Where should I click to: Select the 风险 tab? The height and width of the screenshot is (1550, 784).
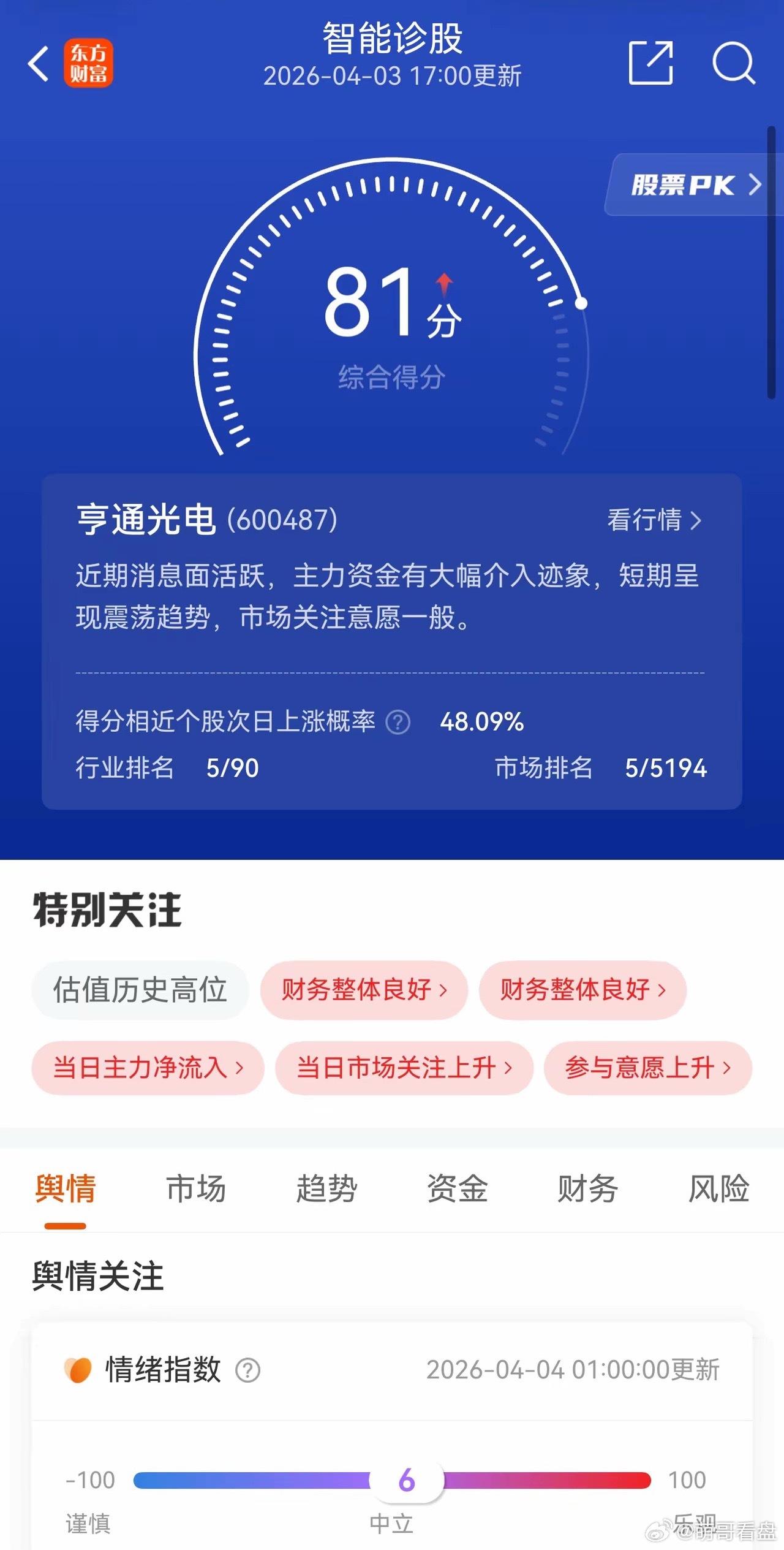pos(720,1188)
